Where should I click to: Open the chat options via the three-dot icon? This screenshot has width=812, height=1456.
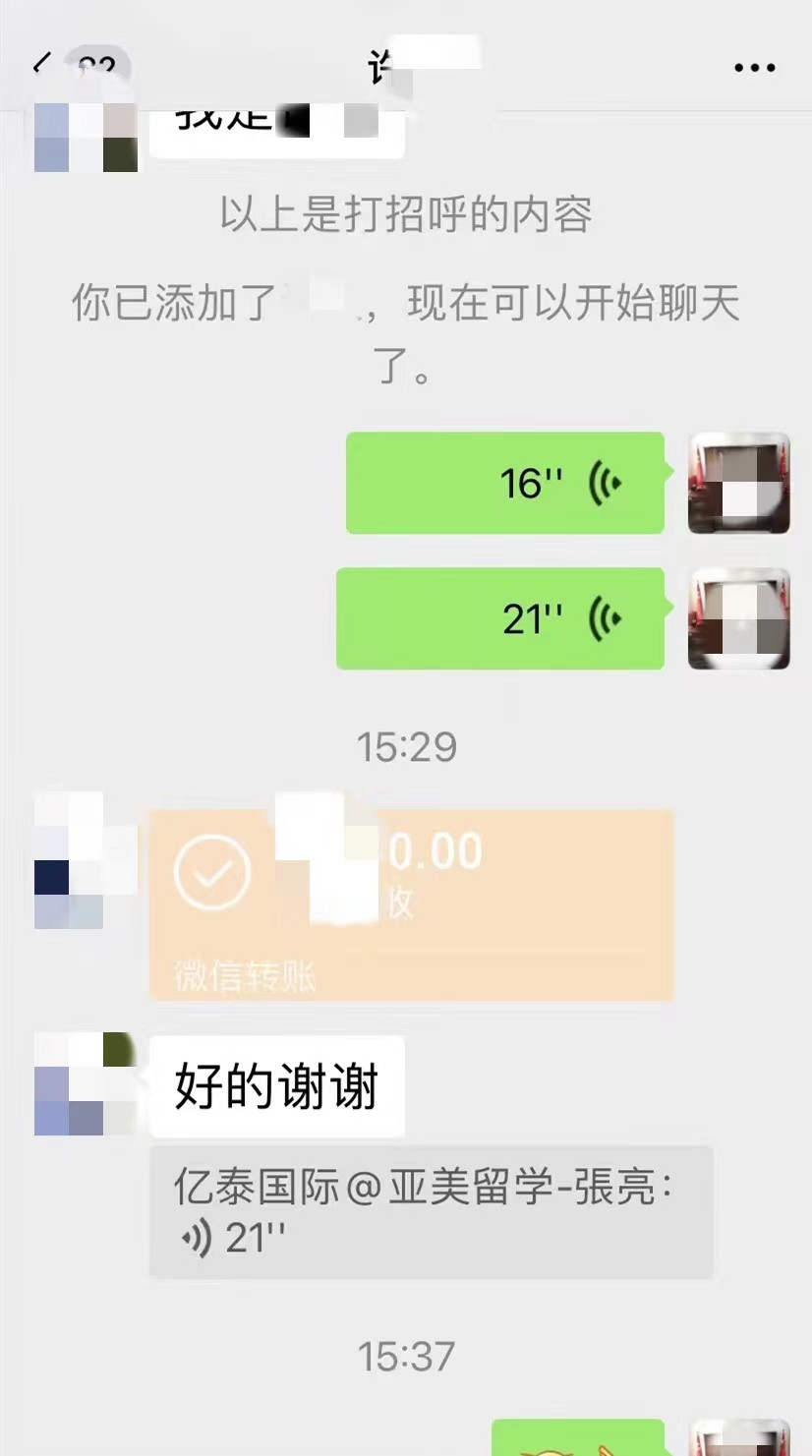click(x=753, y=66)
